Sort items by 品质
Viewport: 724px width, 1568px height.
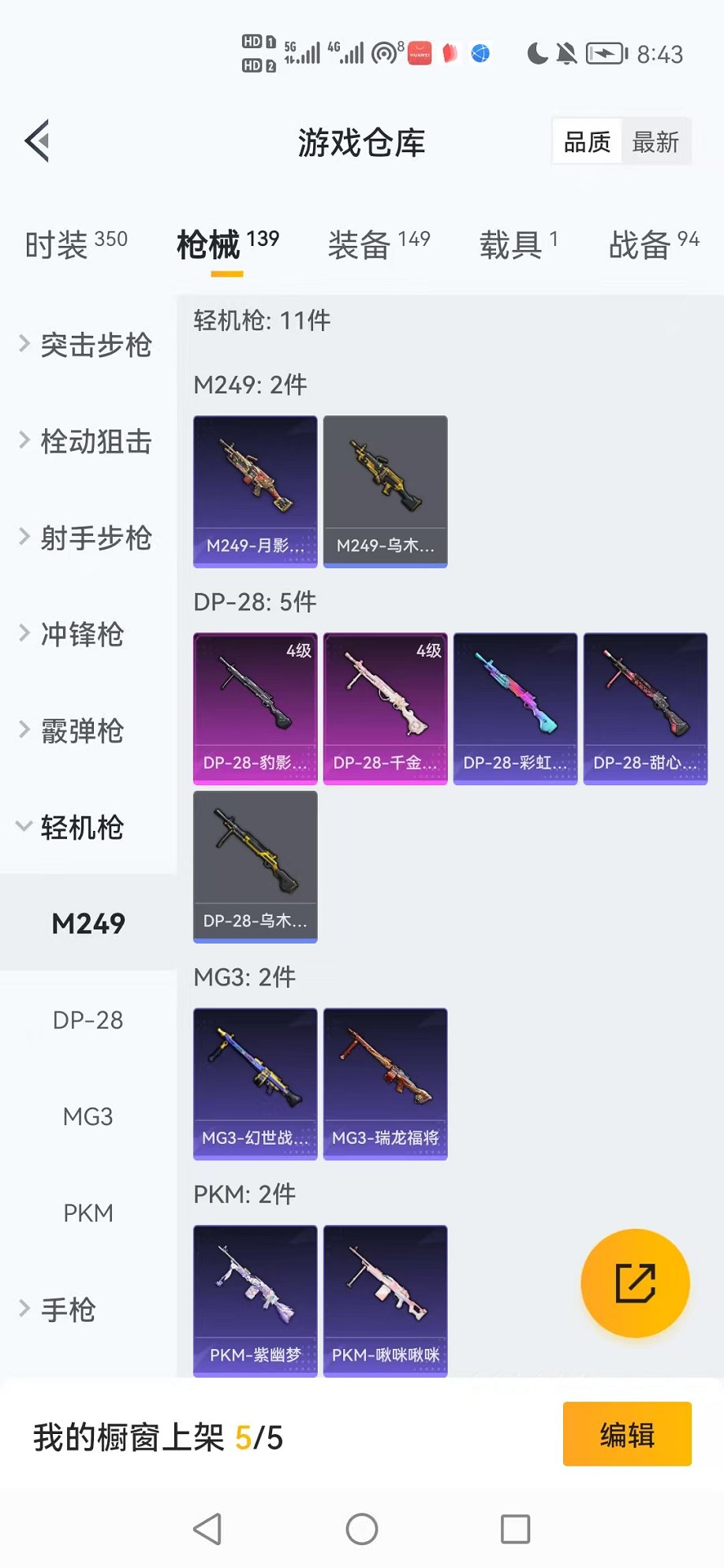587,142
